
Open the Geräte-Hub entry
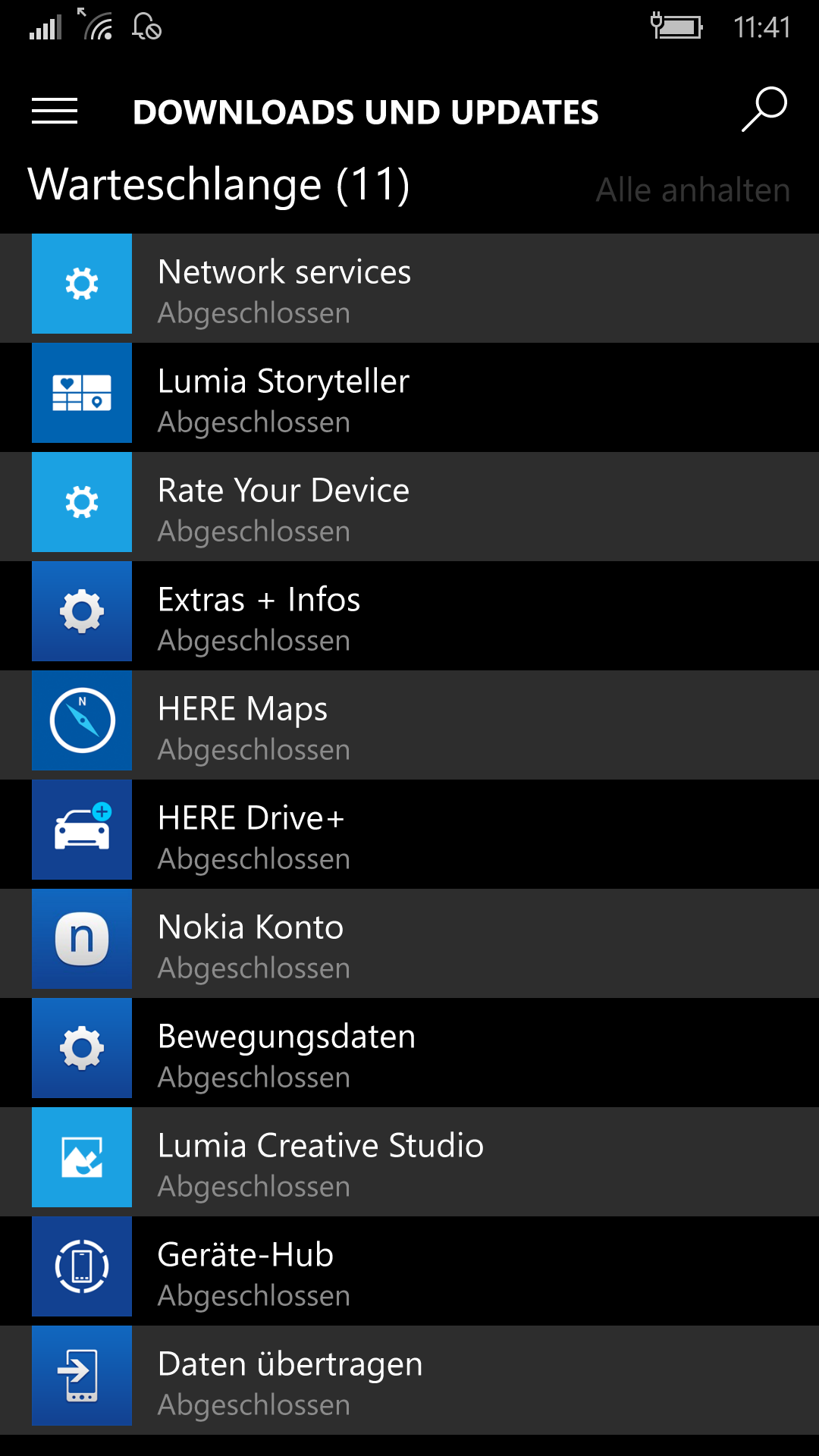pos(409,1271)
